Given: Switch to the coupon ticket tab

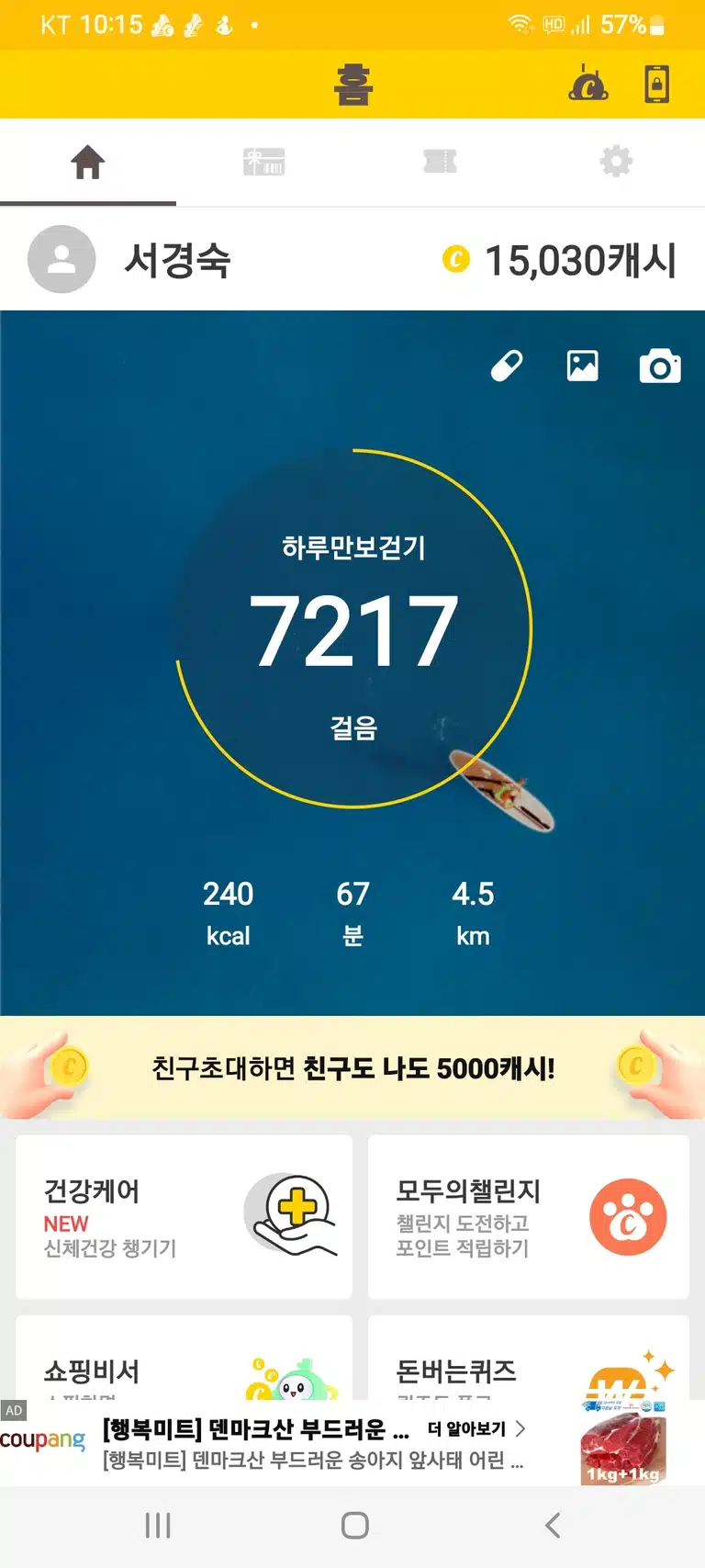Looking at the screenshot, I should click(440, 162).
